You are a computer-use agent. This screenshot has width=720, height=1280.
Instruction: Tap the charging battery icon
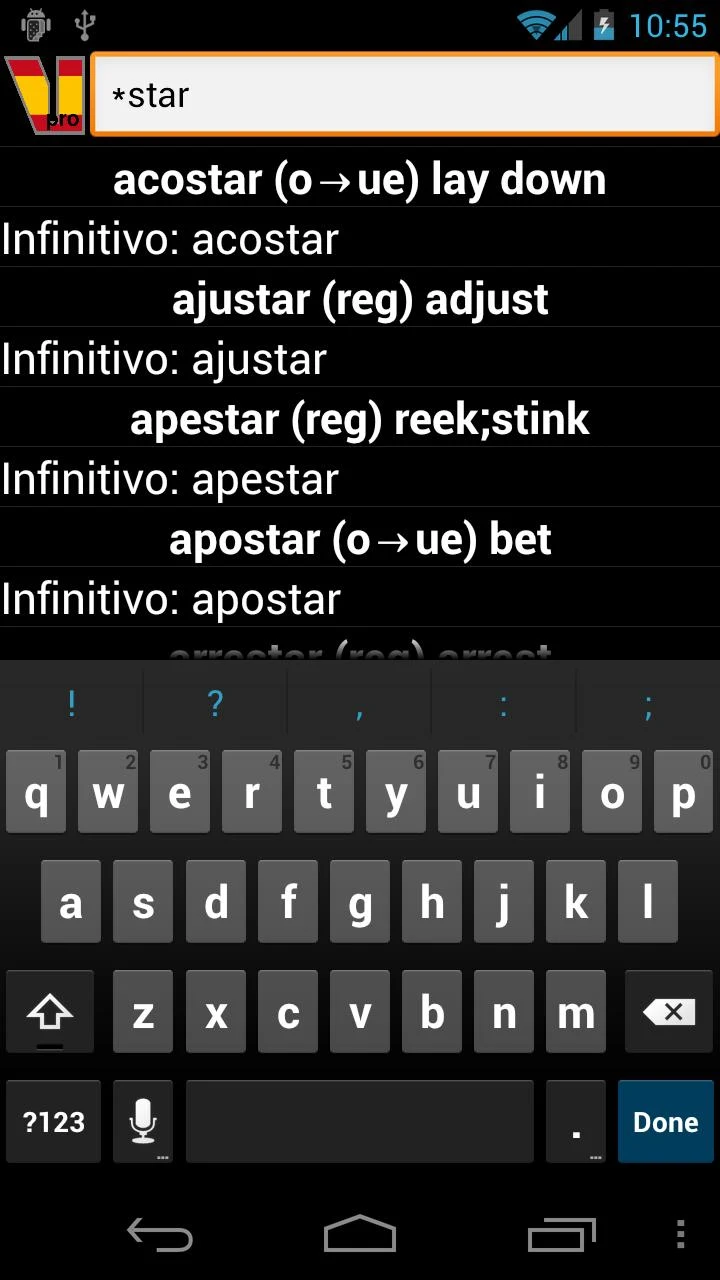[x=606, y=24]
